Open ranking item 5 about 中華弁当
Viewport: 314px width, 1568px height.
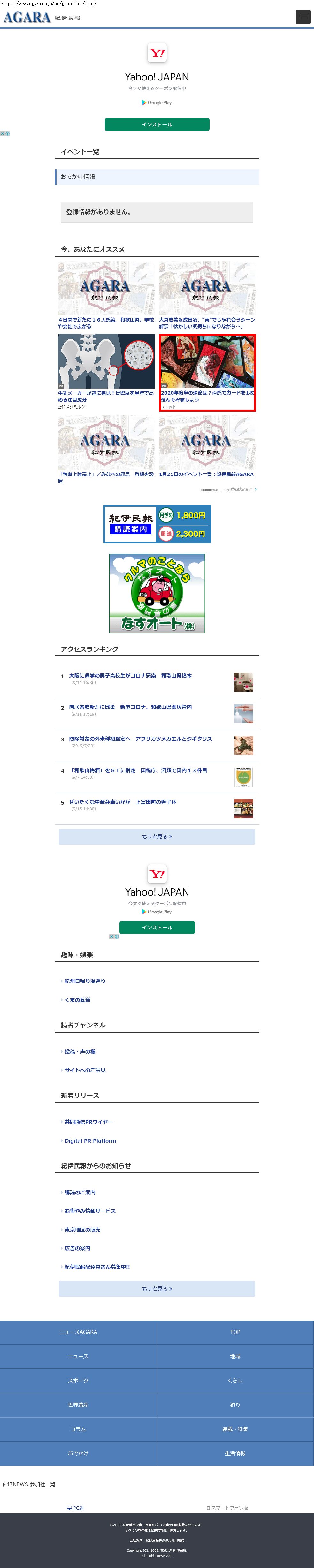122,802
